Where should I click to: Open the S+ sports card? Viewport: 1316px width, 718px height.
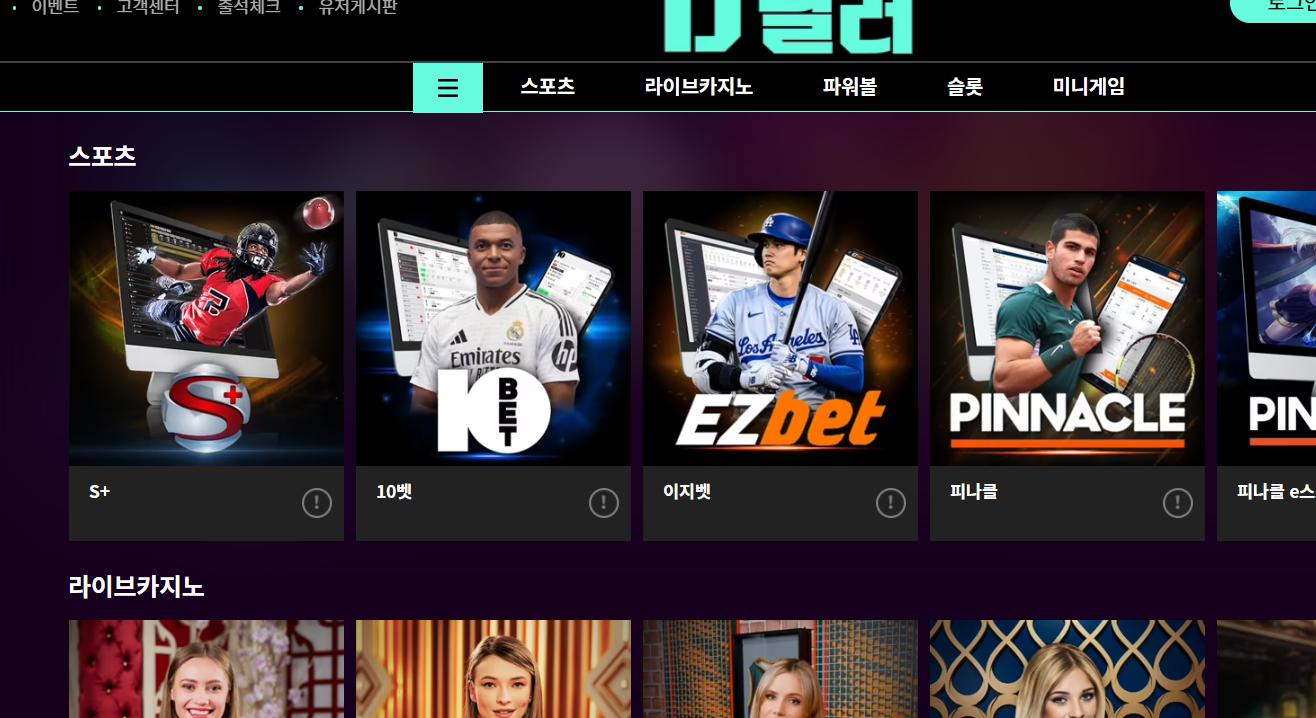pyautogui.click(x=206, y=328)
